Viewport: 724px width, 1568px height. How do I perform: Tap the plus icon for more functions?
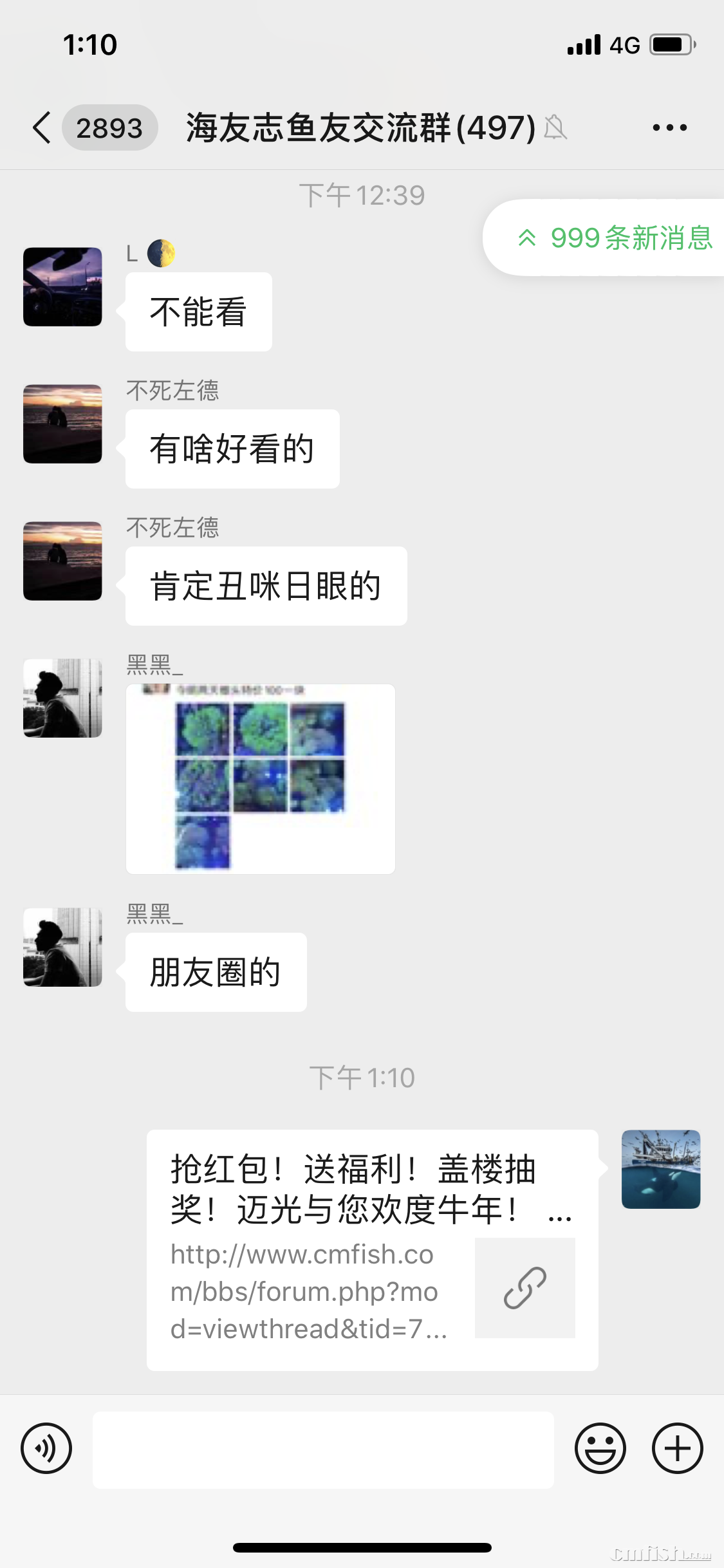click(678, 1449)
